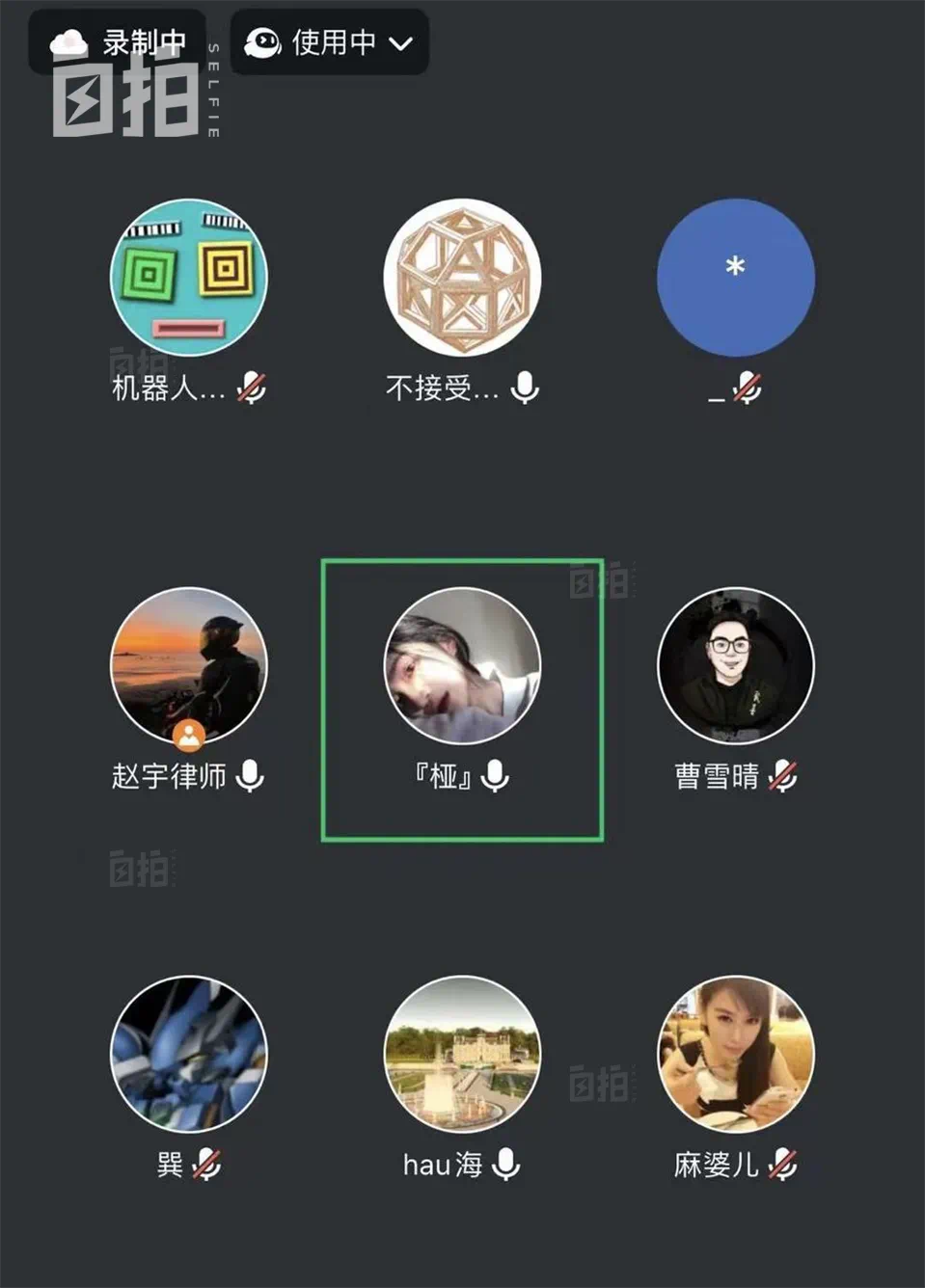
Task: View participant 赵宇律师
Action: pos(189,666)
